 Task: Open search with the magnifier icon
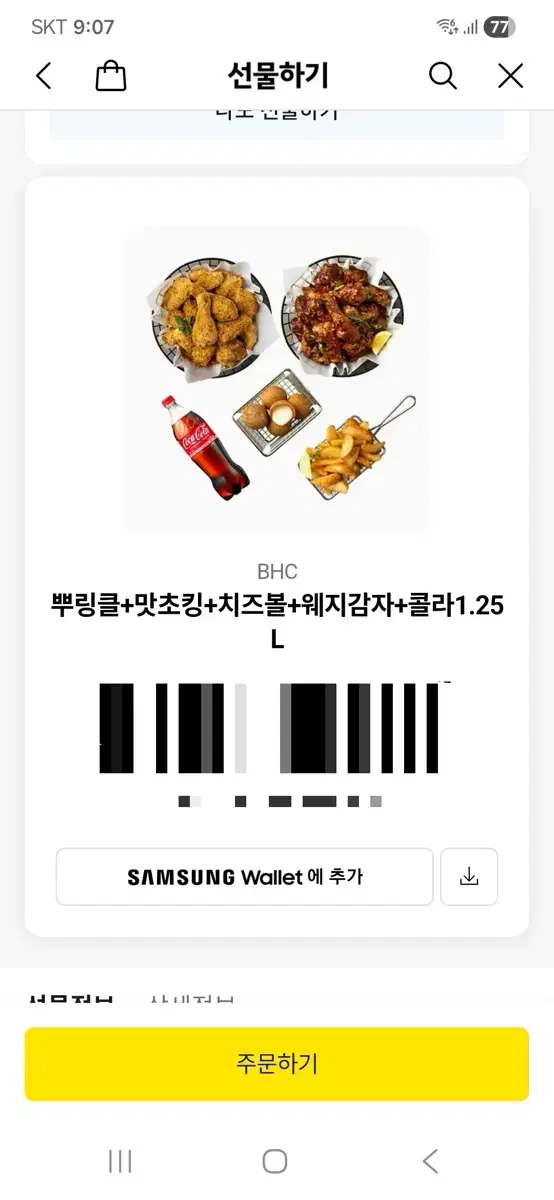point(442,76)
